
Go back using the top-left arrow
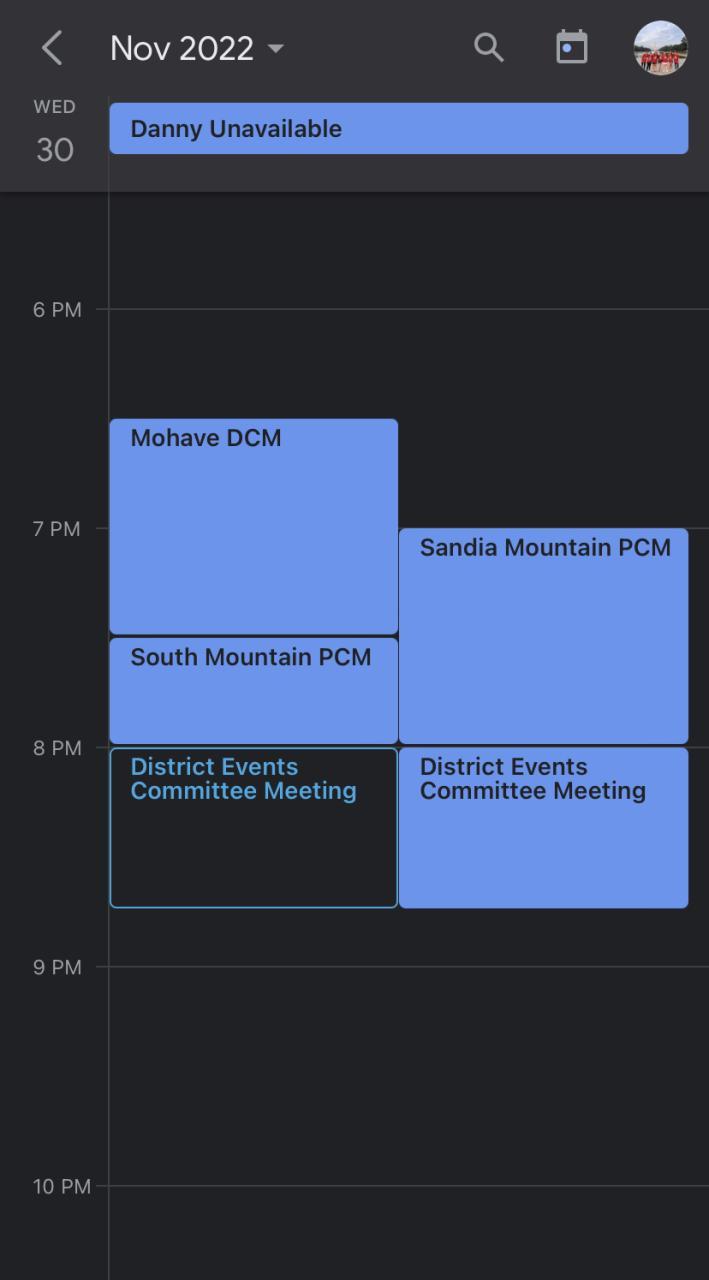(x=52, y=48)
